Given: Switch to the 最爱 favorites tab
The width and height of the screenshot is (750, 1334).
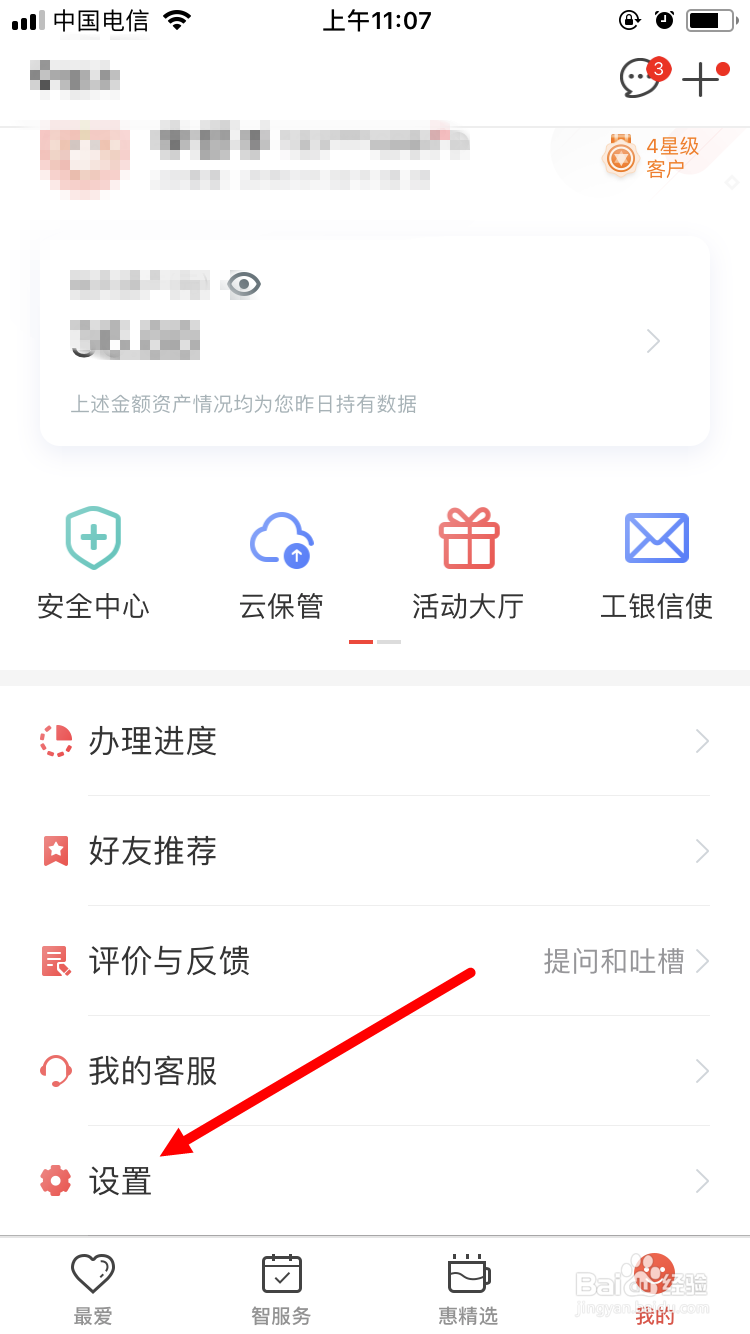Looking at the screenshot, I should pyautogui.click(x=93, y=1287).
